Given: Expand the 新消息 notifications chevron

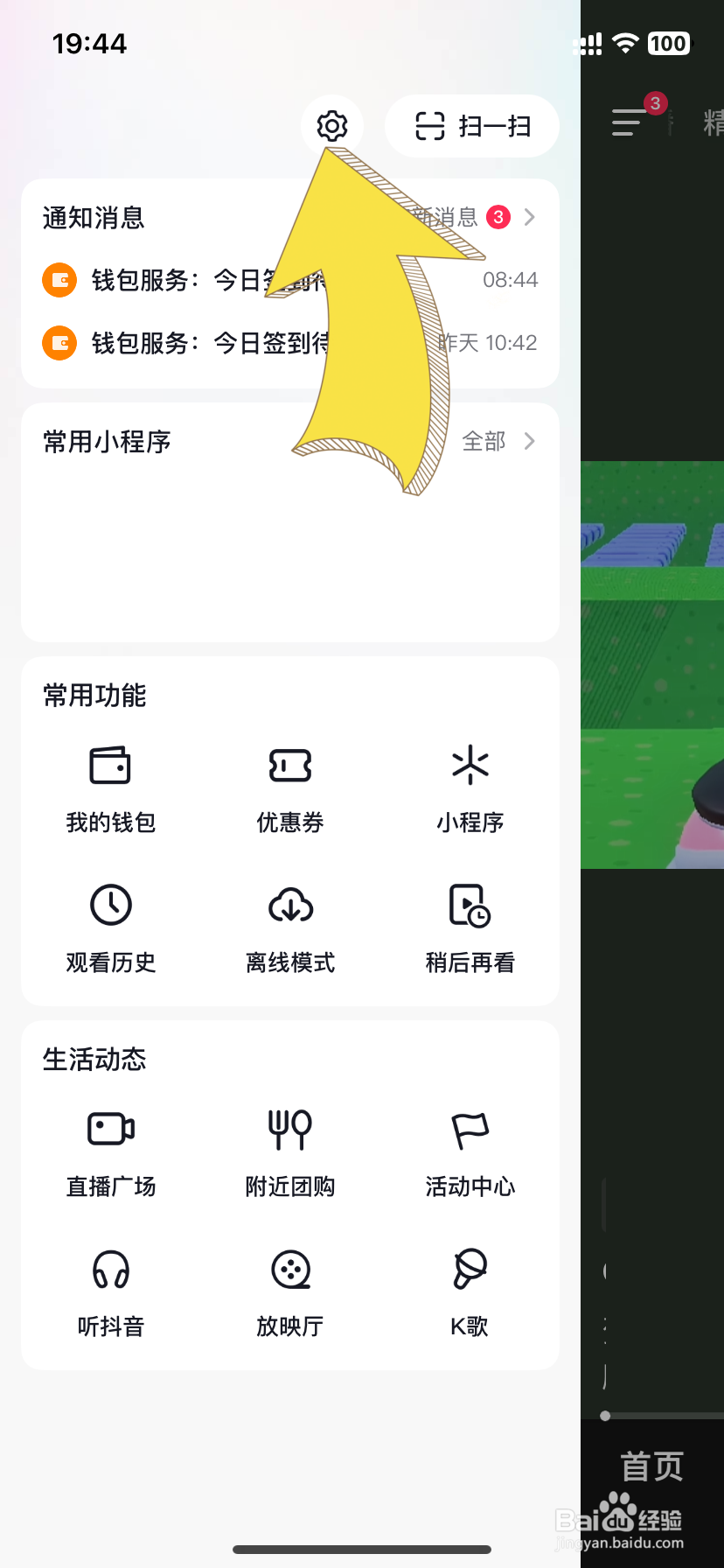Looking at the screenshot, I should click(x=529, y=218).
